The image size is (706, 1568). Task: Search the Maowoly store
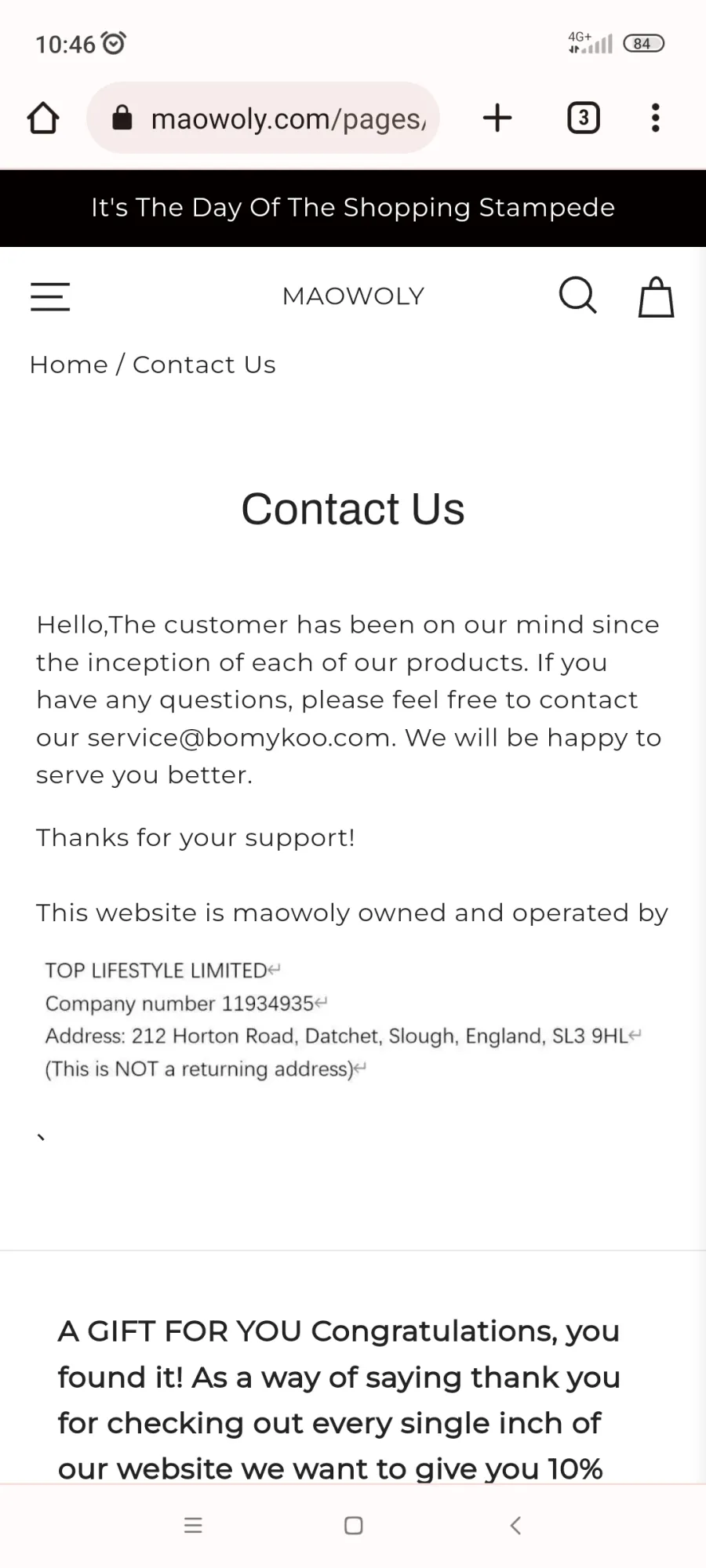(x=578, y=296)
